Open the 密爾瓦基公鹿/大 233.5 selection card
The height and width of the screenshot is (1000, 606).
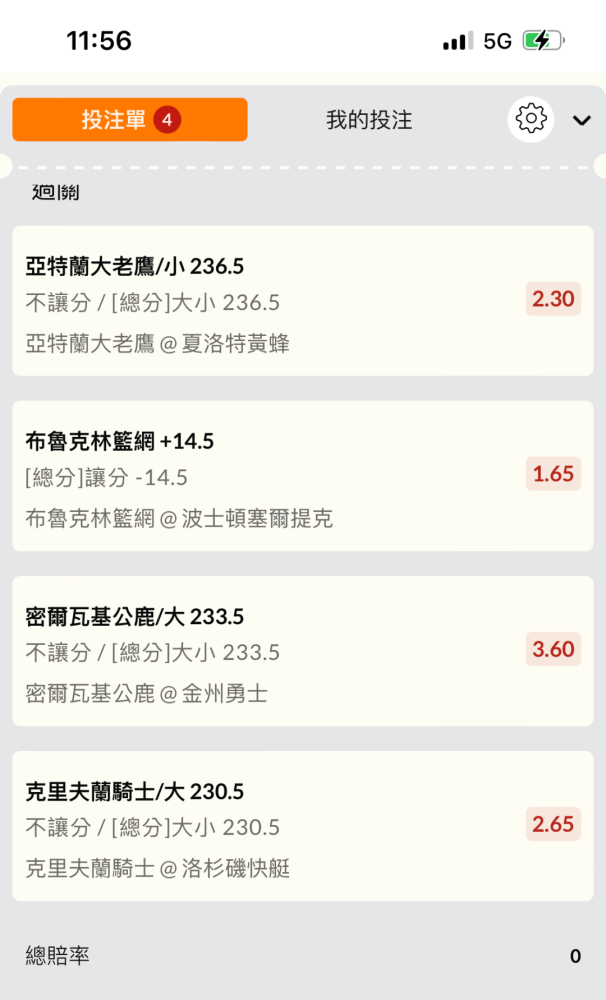303,651
